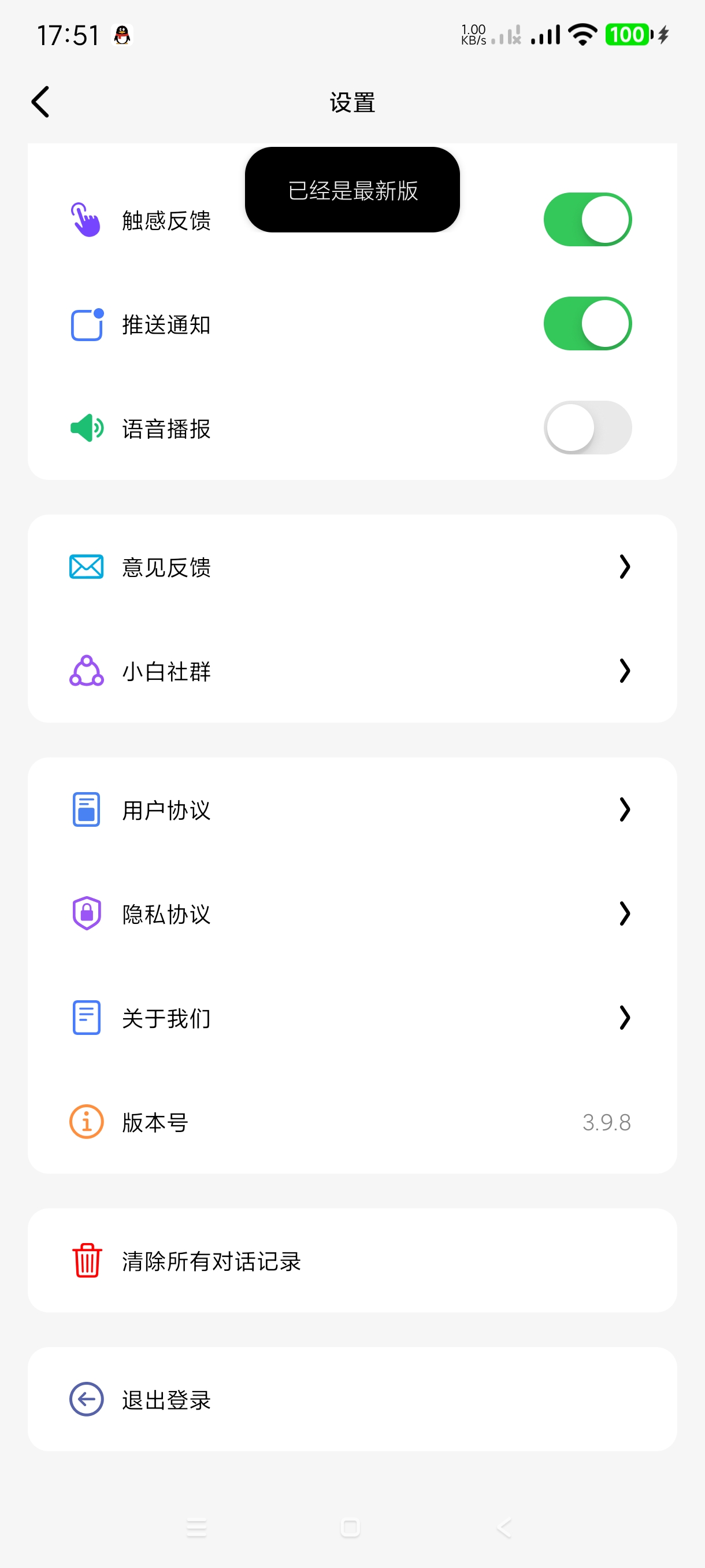Tap the system home button

pos(350,1528)
